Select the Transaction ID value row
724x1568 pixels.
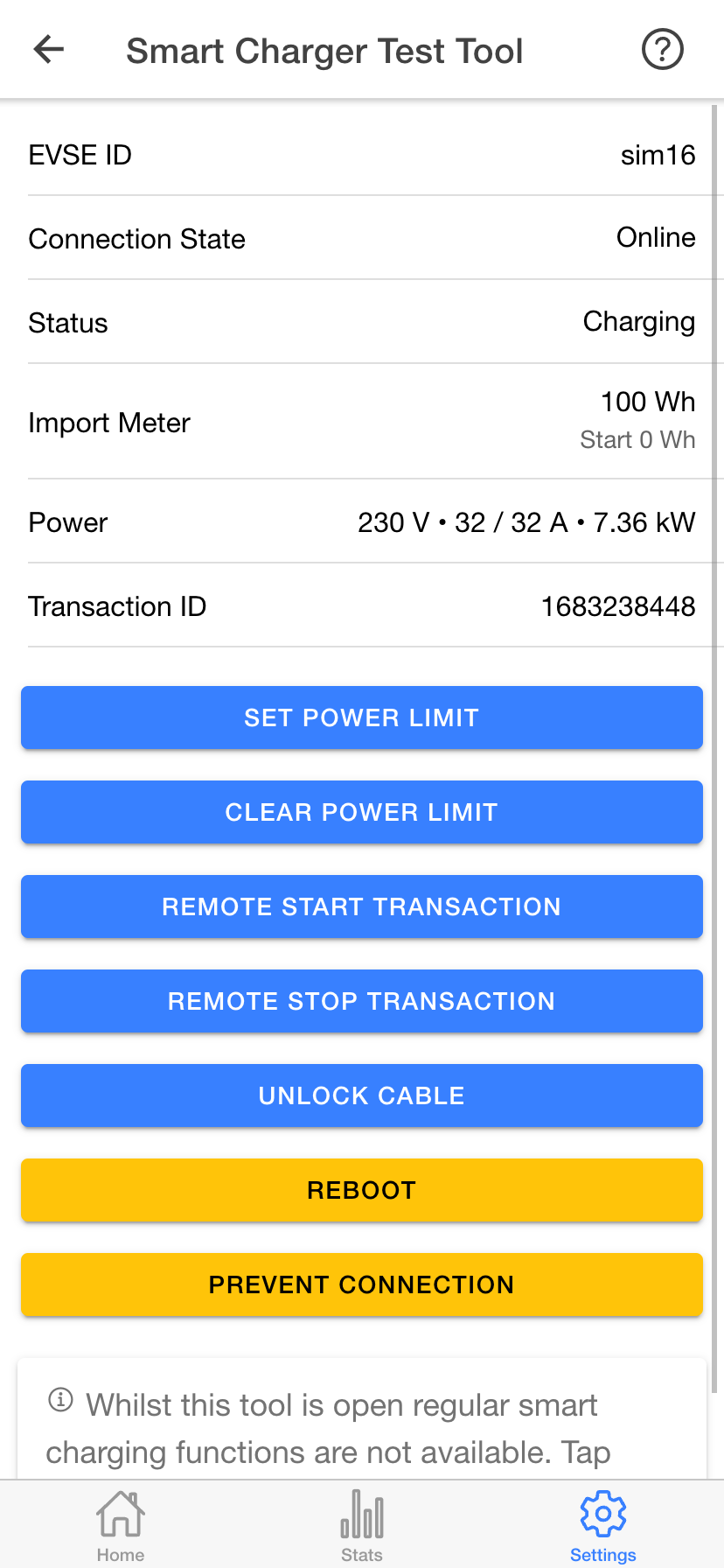[x=361, y=605]
